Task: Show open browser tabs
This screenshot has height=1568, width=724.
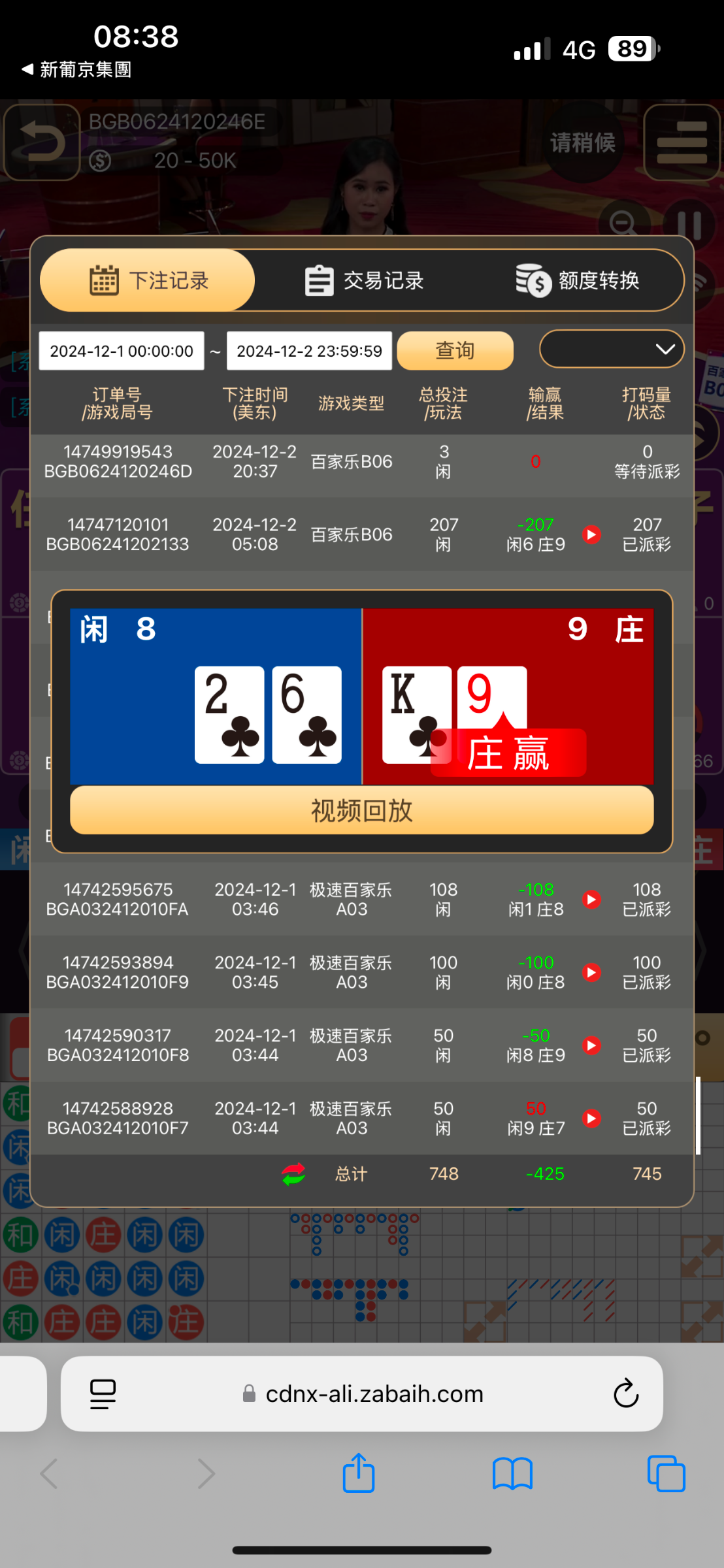Action: pyautogui.click(x=666, y=1474)
